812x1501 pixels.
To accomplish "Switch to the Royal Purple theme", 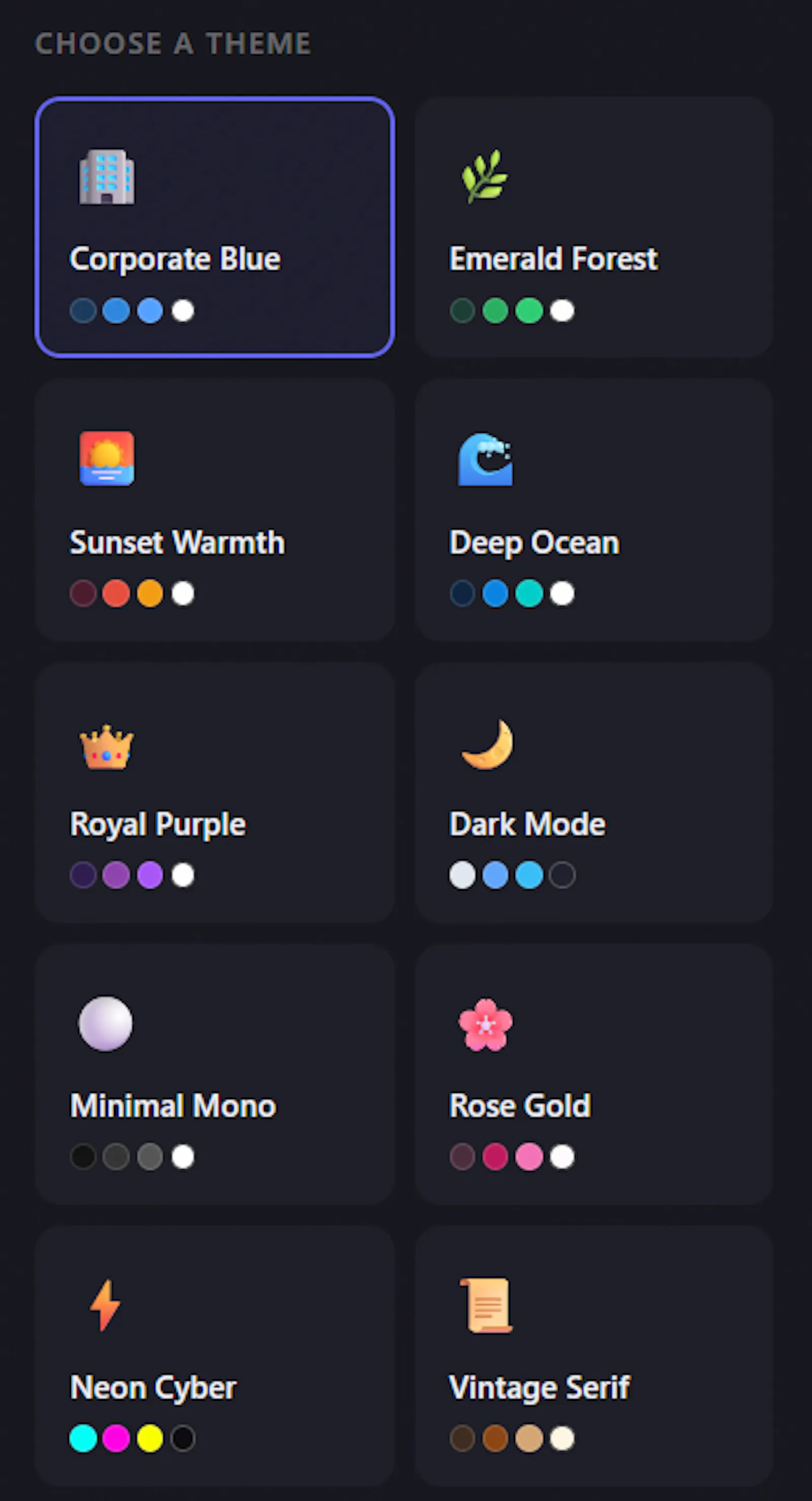I will point(215,792).
